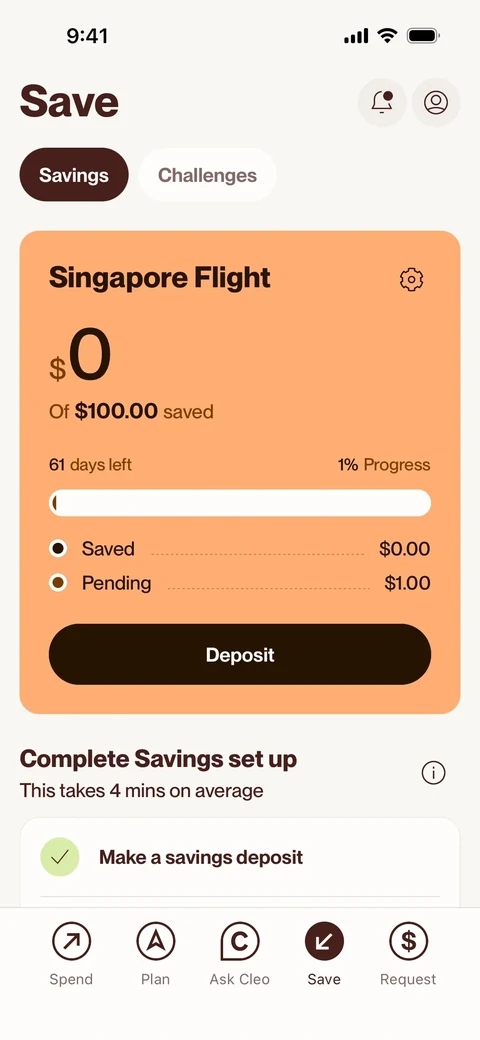480x1040 pixels.
Task: Tap the Deposit button
Action: [240, 655]
